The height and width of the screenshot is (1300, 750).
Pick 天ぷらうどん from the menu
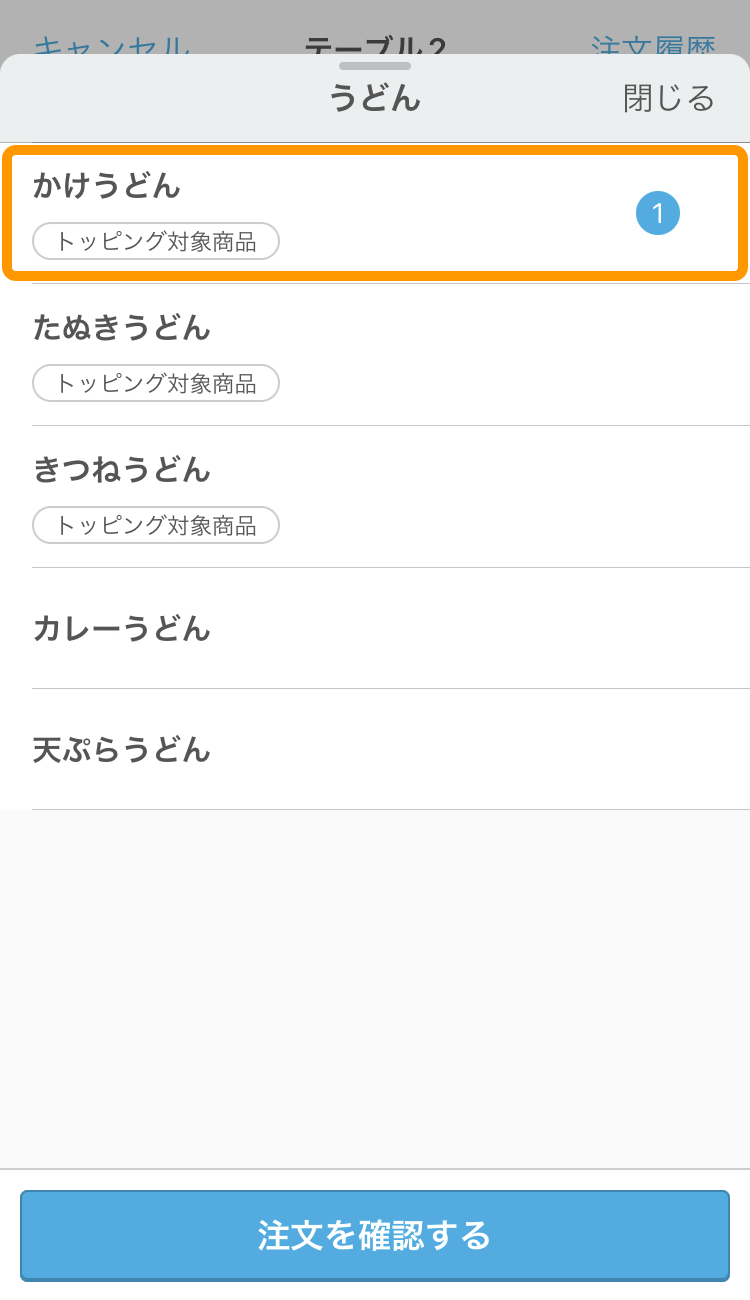pyautogui.click(x=375, y=749)
